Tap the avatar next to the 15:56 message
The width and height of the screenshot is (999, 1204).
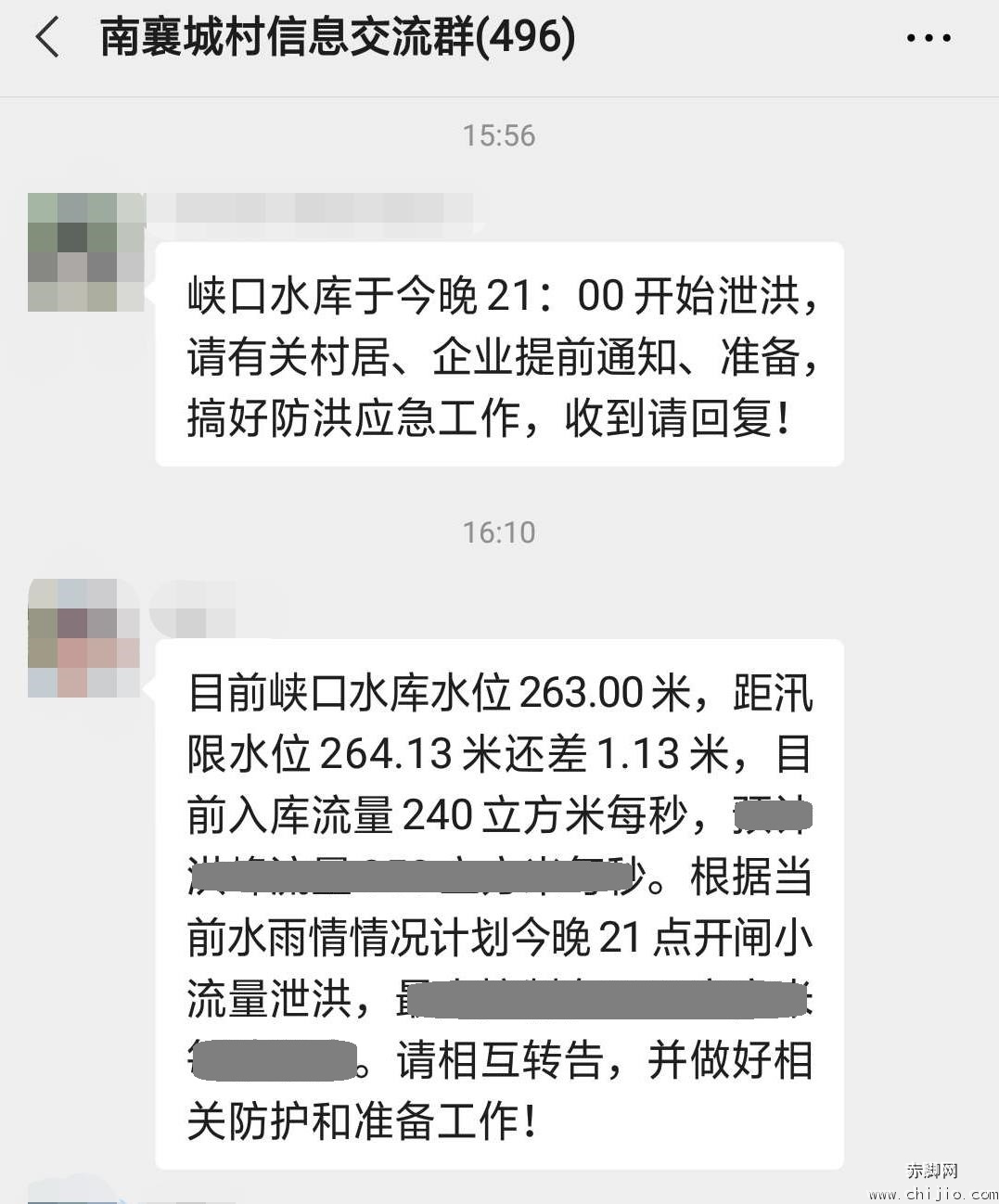point(88,250)
